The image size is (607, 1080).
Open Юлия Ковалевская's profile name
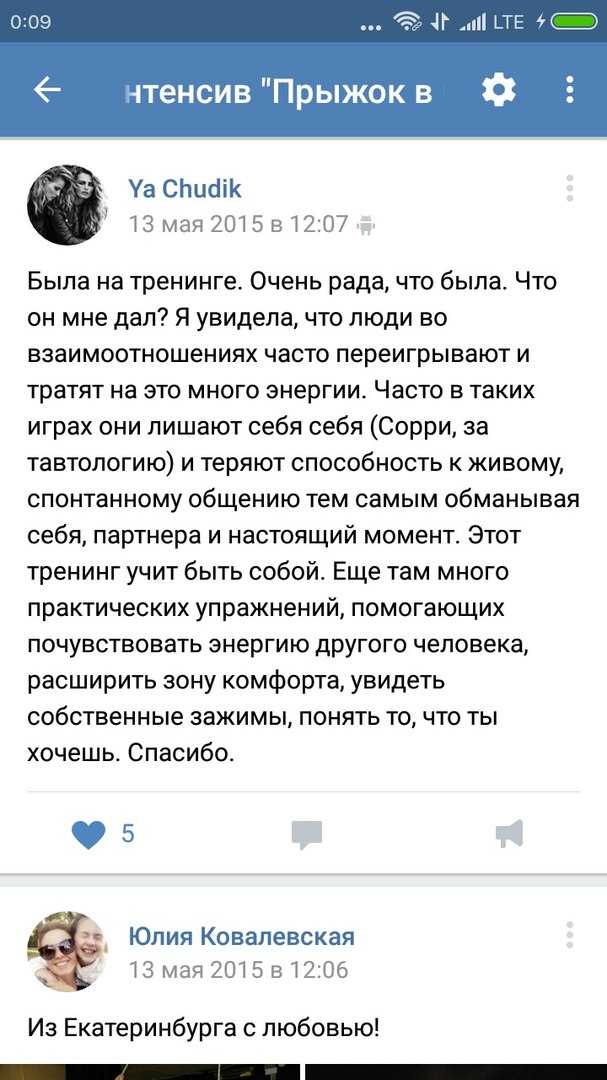point(241,937)
